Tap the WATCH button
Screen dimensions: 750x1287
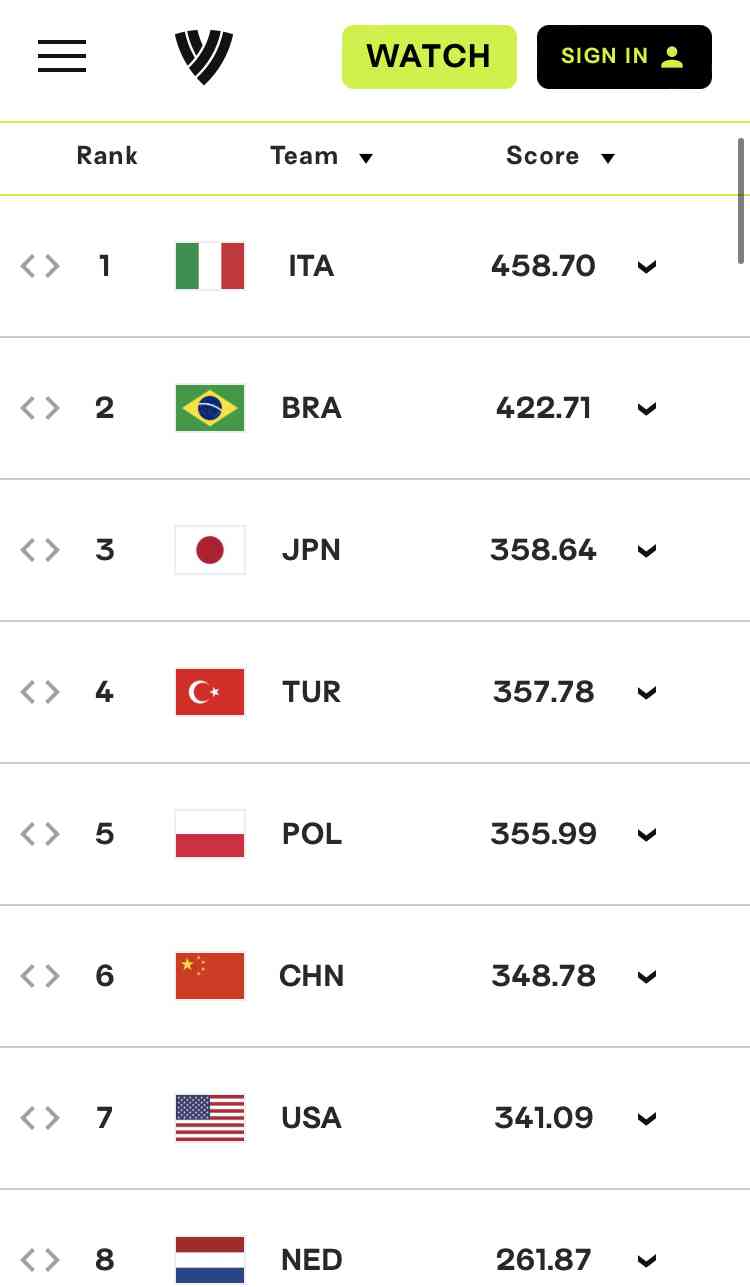(x=429, y=57)
